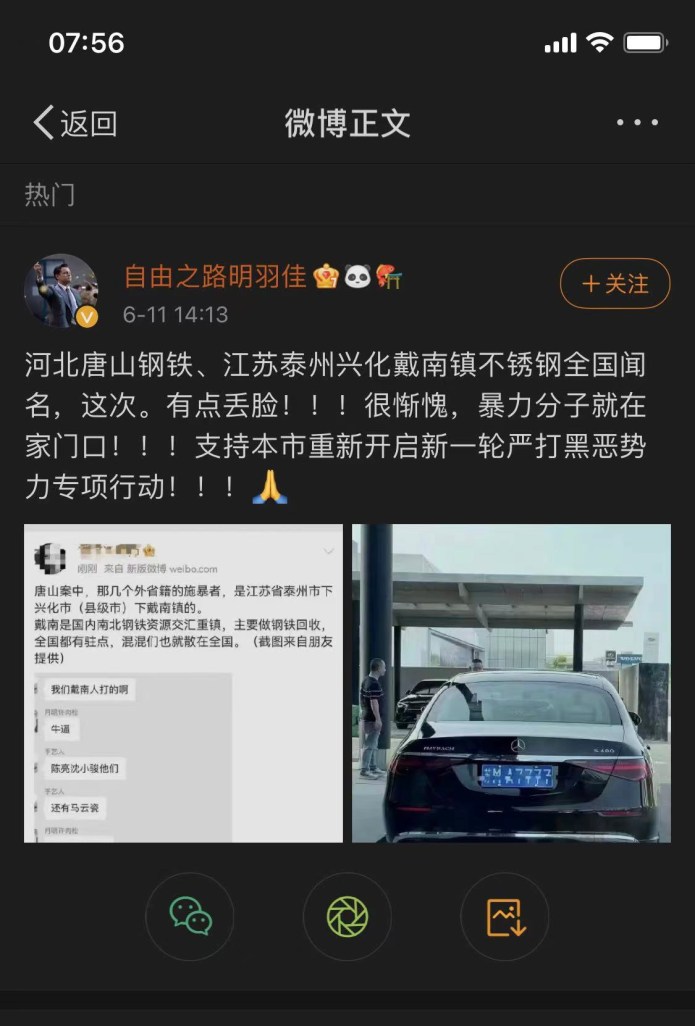
Task: View the chat screenshot image
Action: point(183,683)
